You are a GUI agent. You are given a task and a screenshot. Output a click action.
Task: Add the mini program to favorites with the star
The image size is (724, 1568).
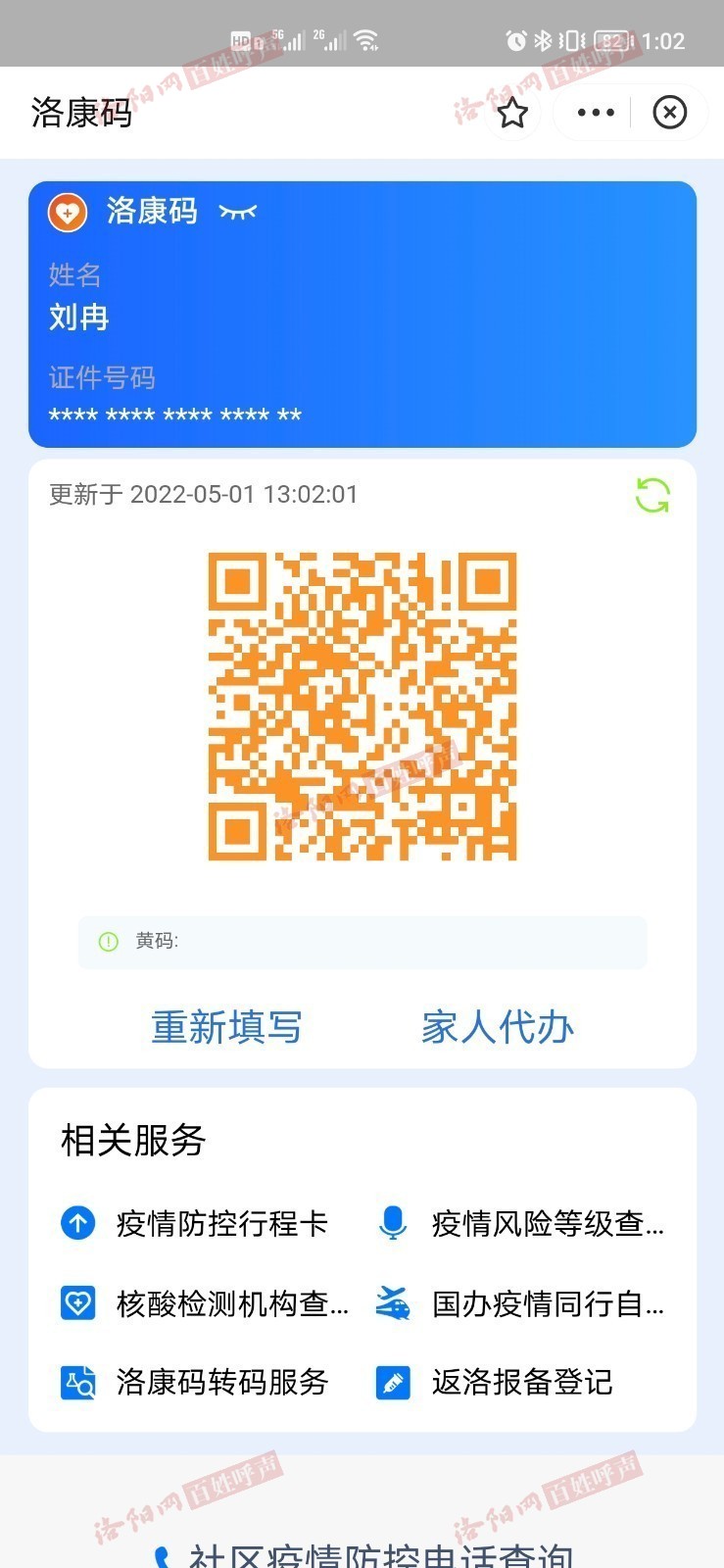click(x=512, y=113)
